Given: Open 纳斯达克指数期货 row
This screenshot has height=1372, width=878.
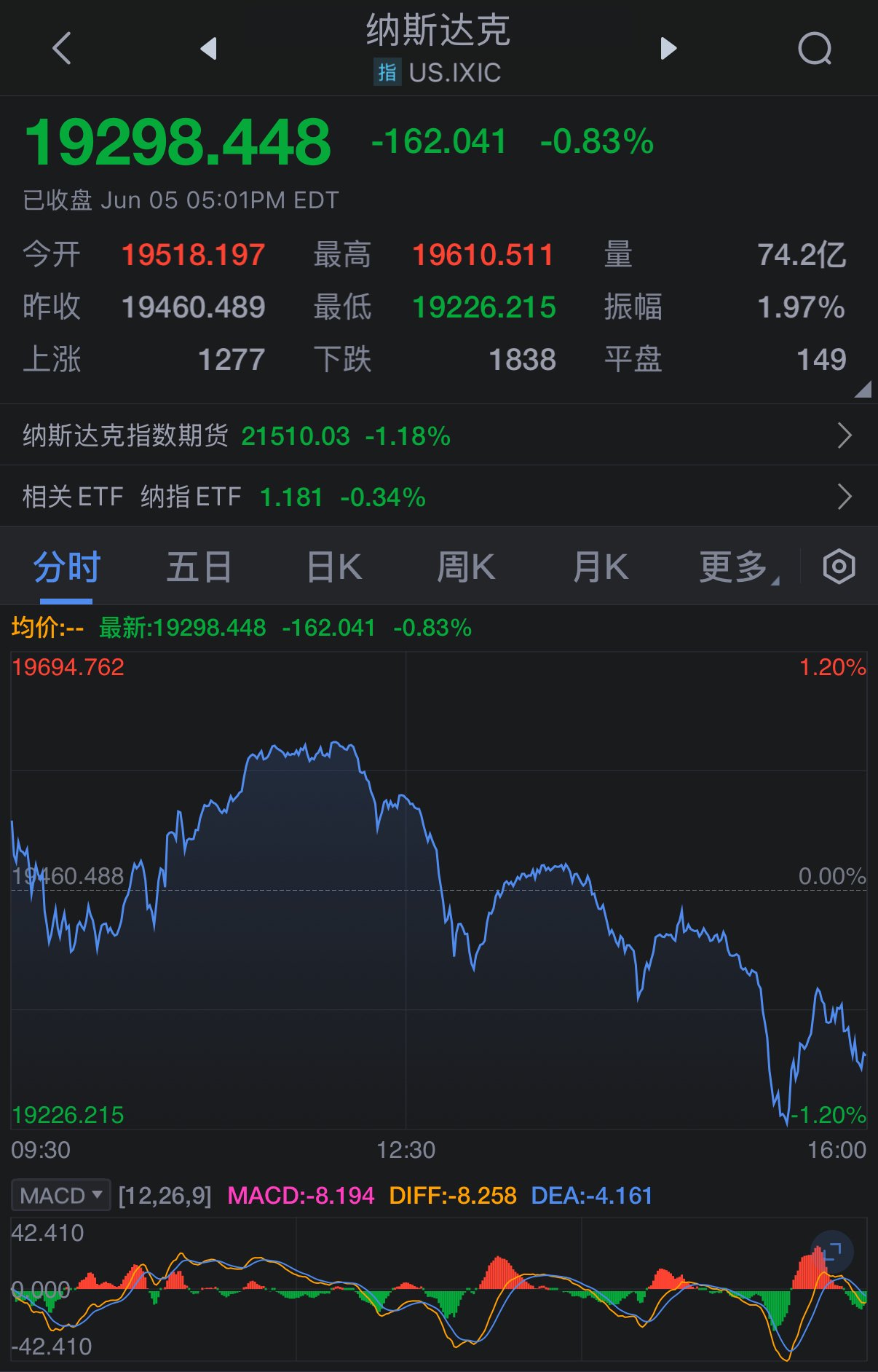Looking at the screenshot, I should [x=438, y=435].
